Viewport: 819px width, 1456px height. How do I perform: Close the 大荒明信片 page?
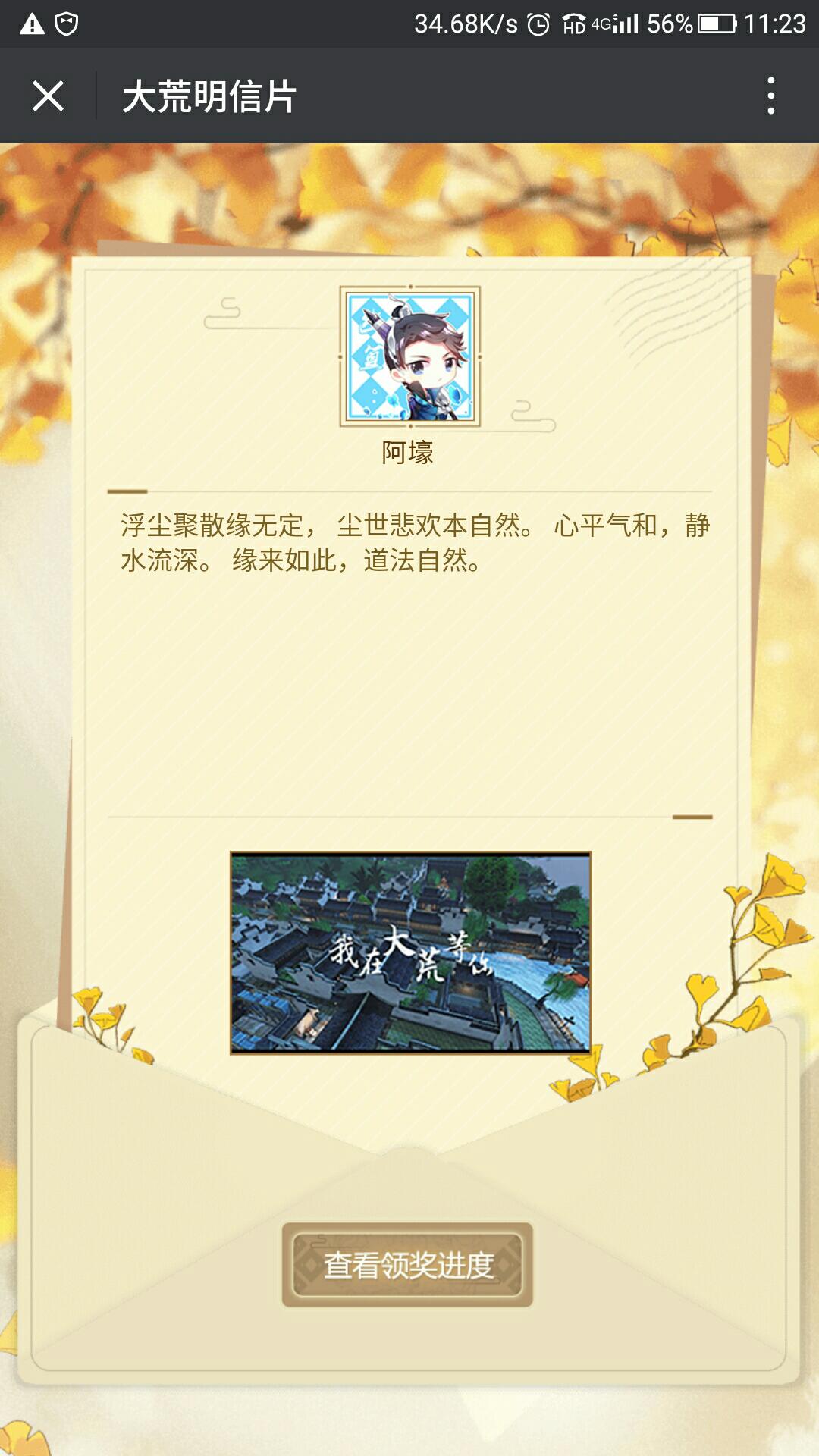click(48, 96)
